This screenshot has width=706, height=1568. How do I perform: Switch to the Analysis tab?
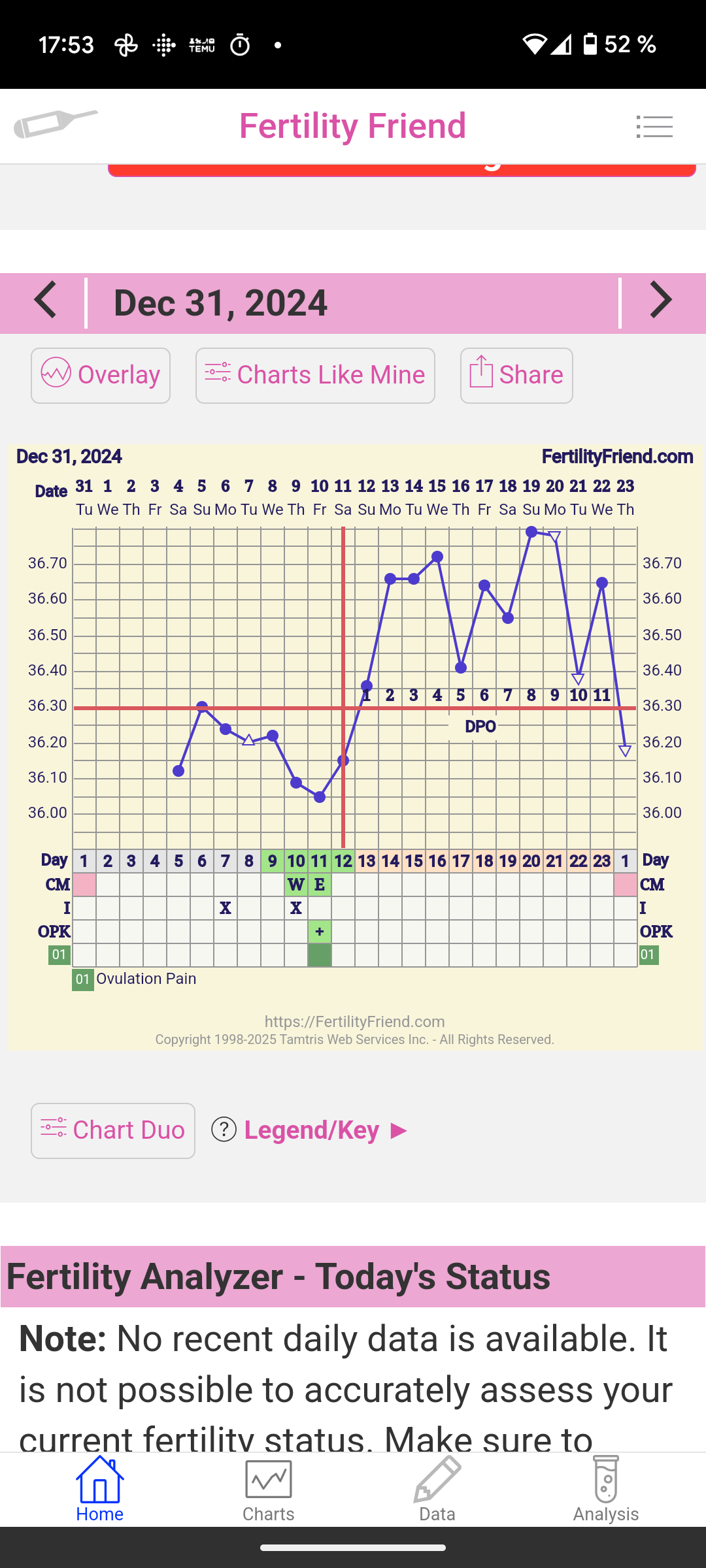click(x=606, y=1490)
